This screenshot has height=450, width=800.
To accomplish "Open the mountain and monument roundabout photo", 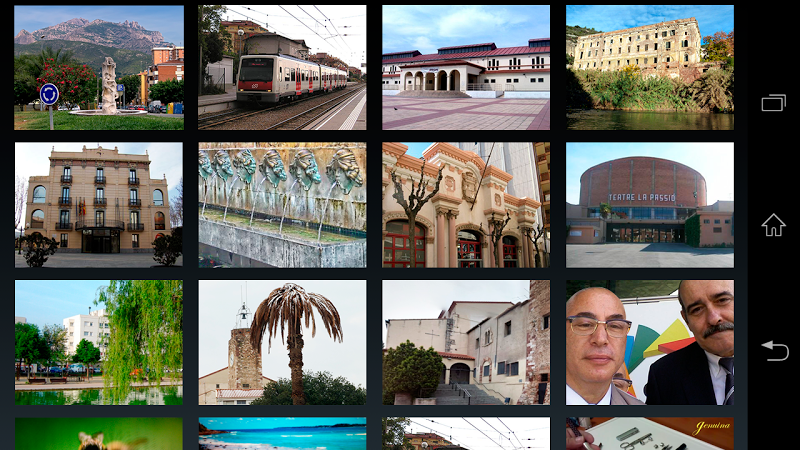I will (99, 68).
